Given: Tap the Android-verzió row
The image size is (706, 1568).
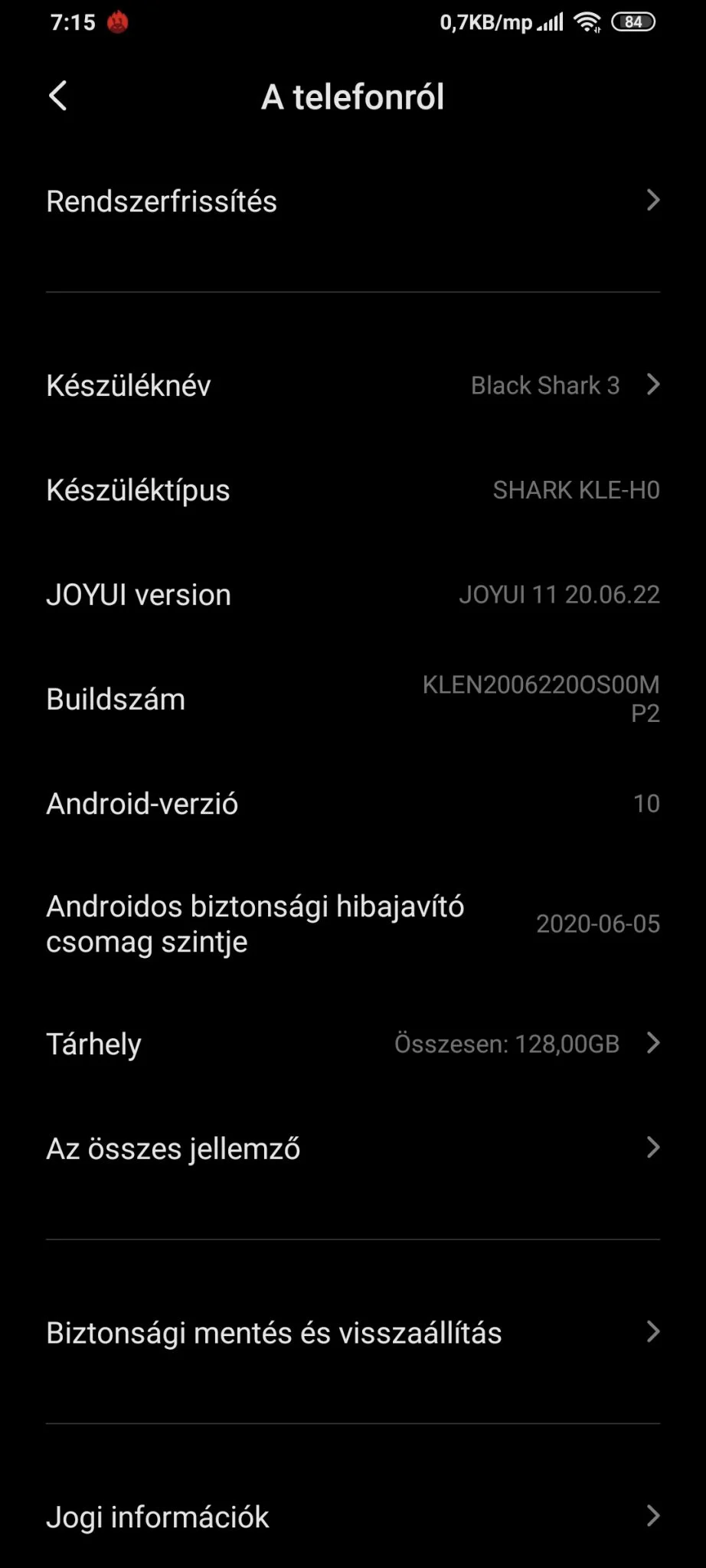Looking at the screenshot, I should [352, 804].
